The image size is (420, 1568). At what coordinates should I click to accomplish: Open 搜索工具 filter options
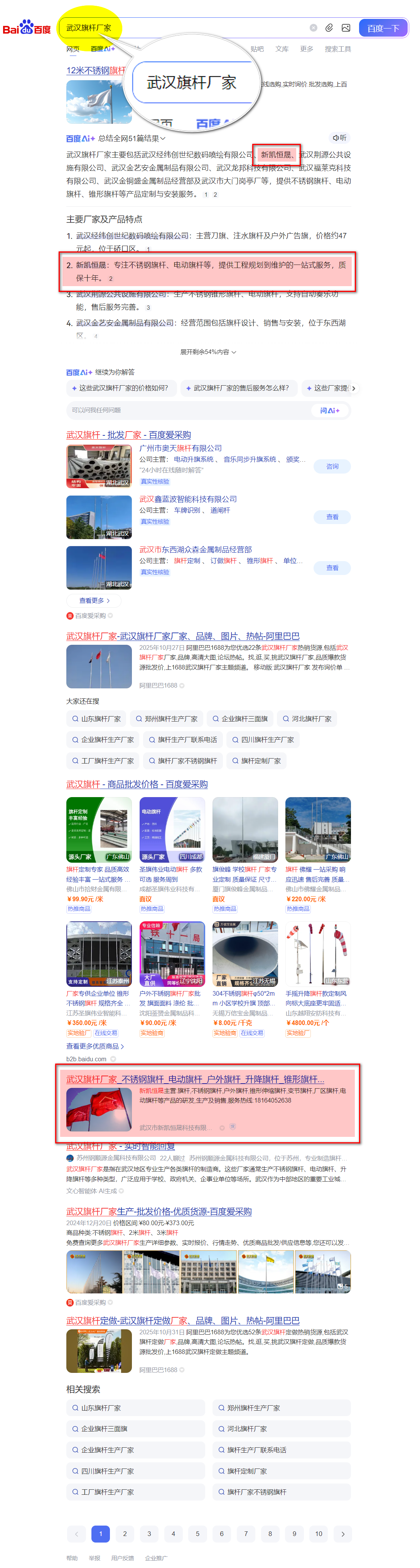coord(337,49)
